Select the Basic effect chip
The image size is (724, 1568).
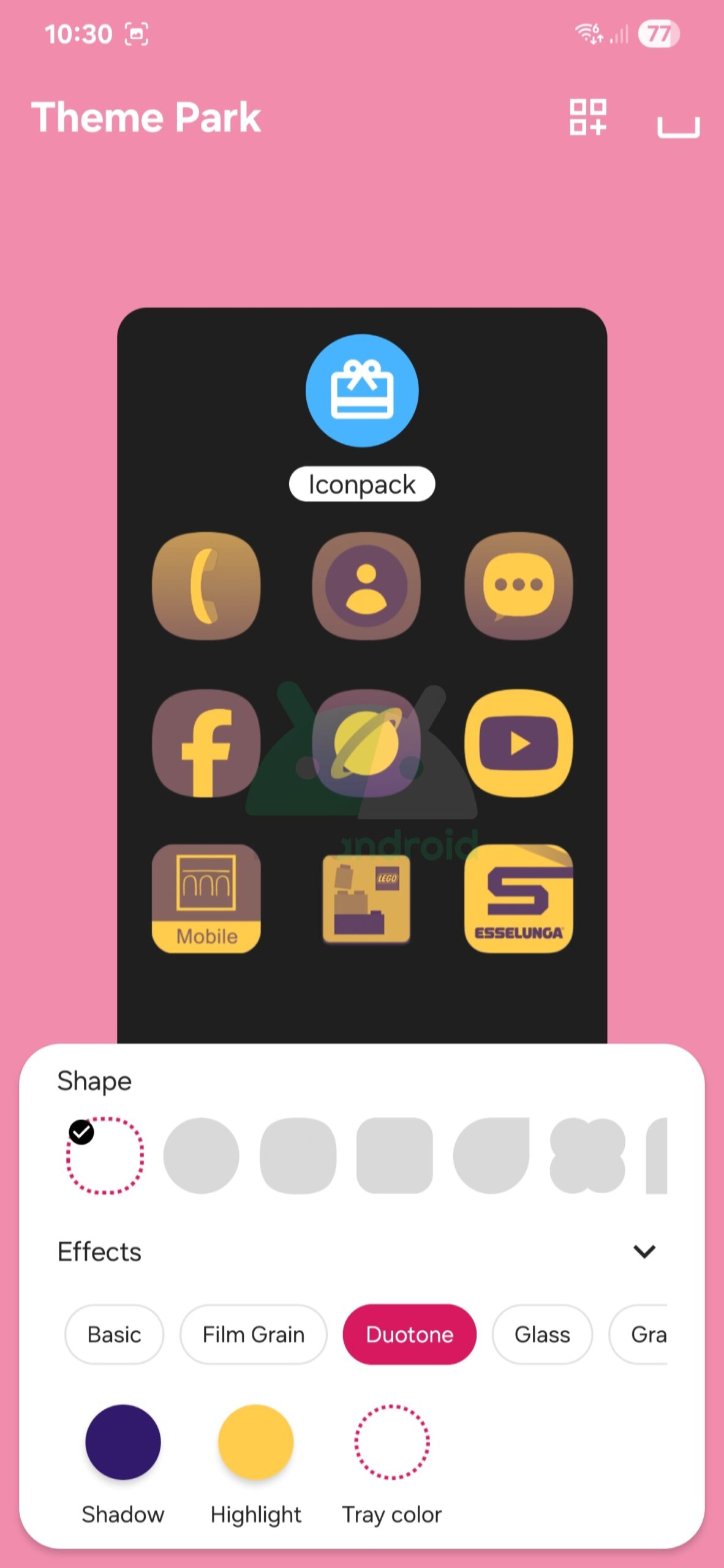(x=114, y=1334)
